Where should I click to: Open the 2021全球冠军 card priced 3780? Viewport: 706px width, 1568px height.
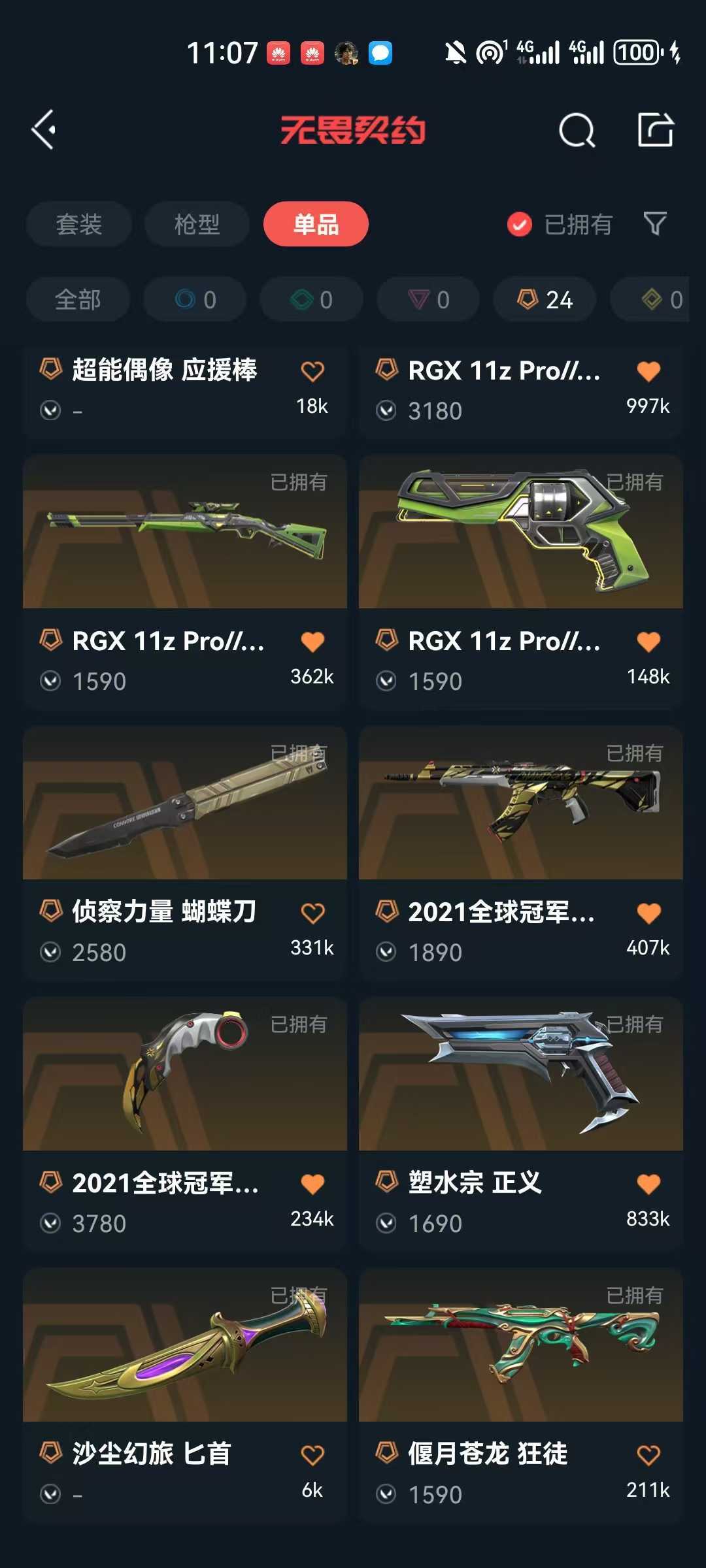click(x=185, y=1123)
